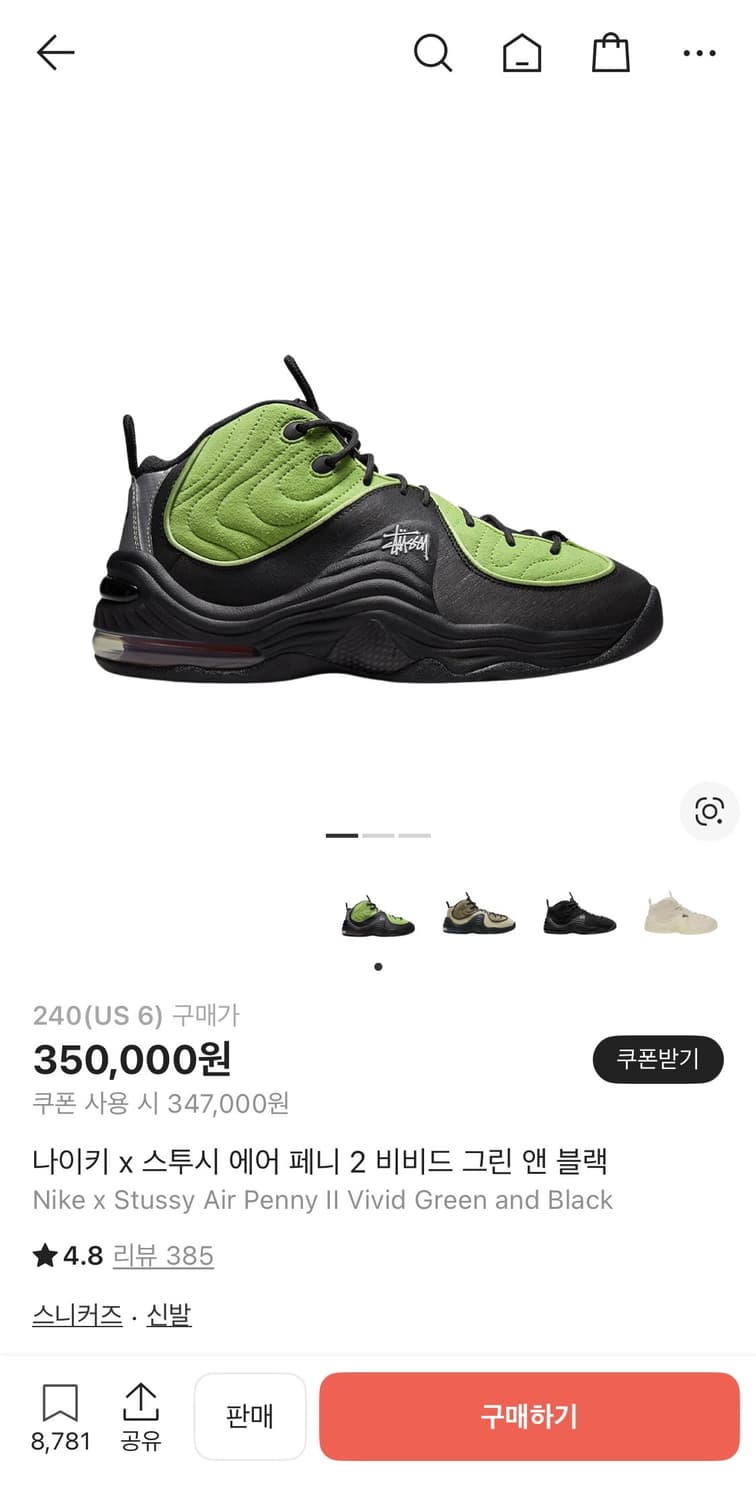Viewport: 756px width, 1500px height.
Task: Open the search icon at top
Action: pyautogui.click(x=434, y=55)
